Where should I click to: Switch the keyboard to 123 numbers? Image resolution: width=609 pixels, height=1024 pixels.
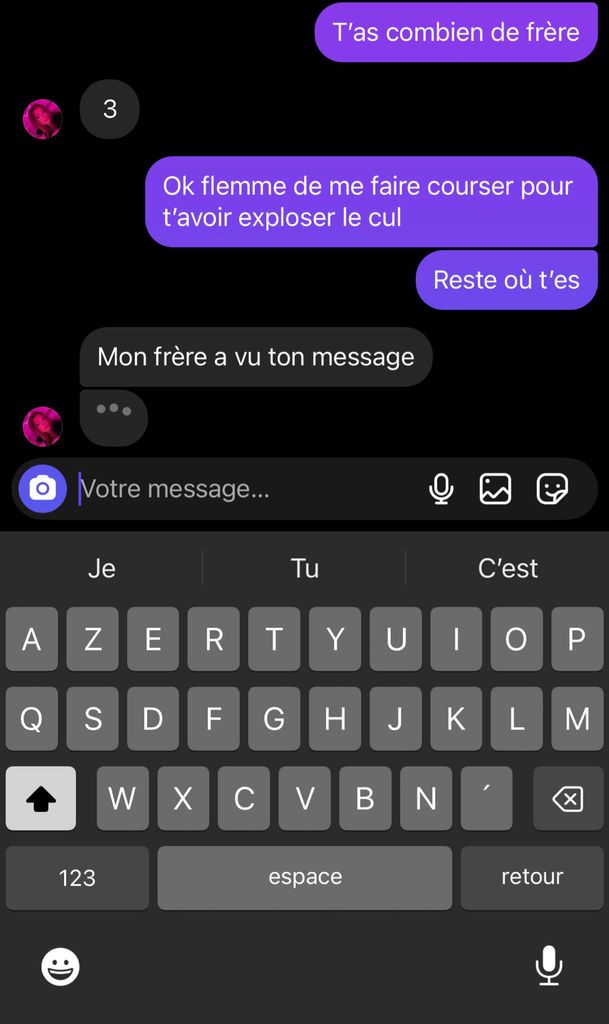(77, 877)
